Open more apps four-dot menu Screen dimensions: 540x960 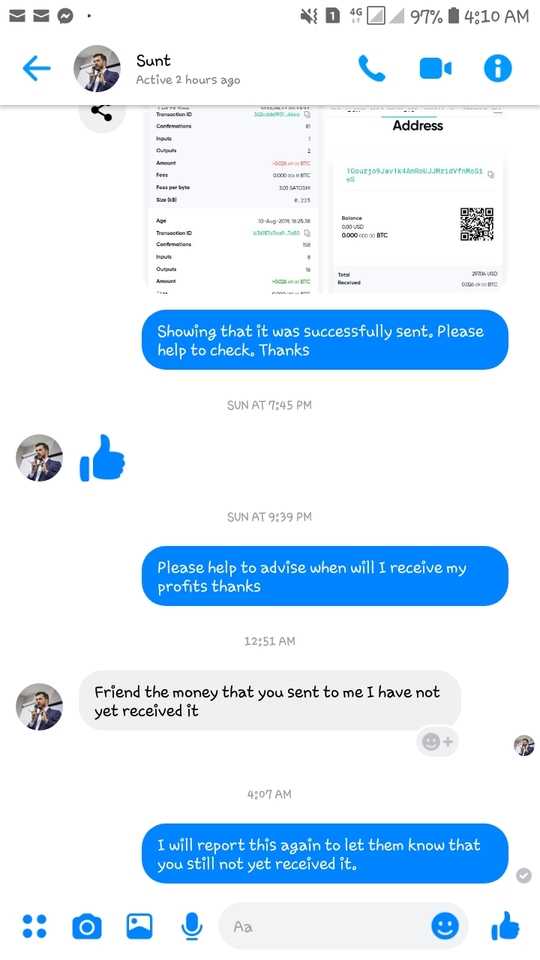tap(34, 926)
